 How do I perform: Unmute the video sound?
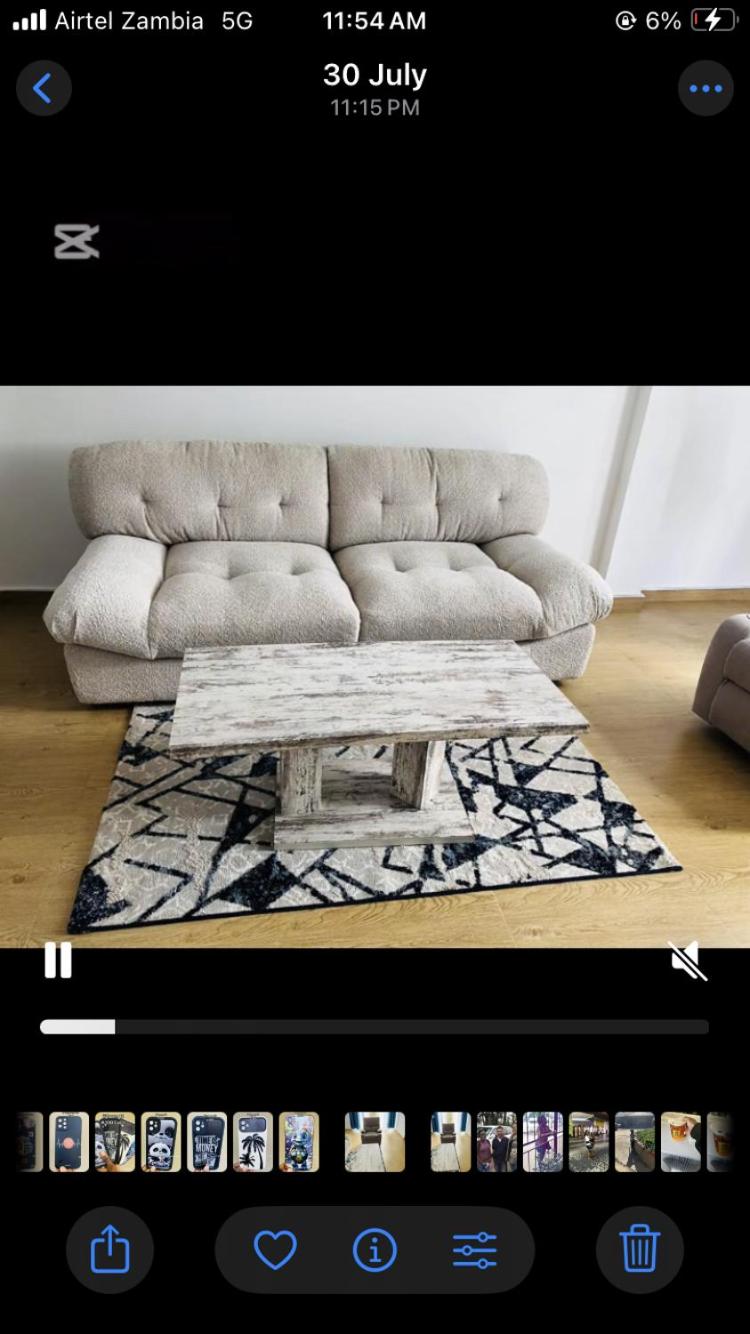pos(688,962)
